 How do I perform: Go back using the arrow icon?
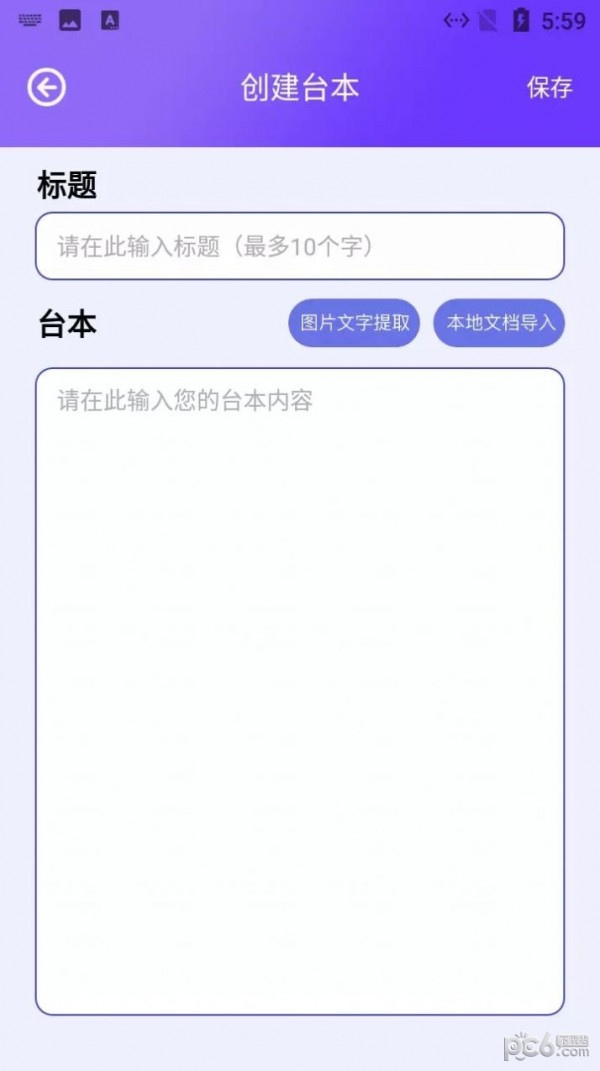46,87
